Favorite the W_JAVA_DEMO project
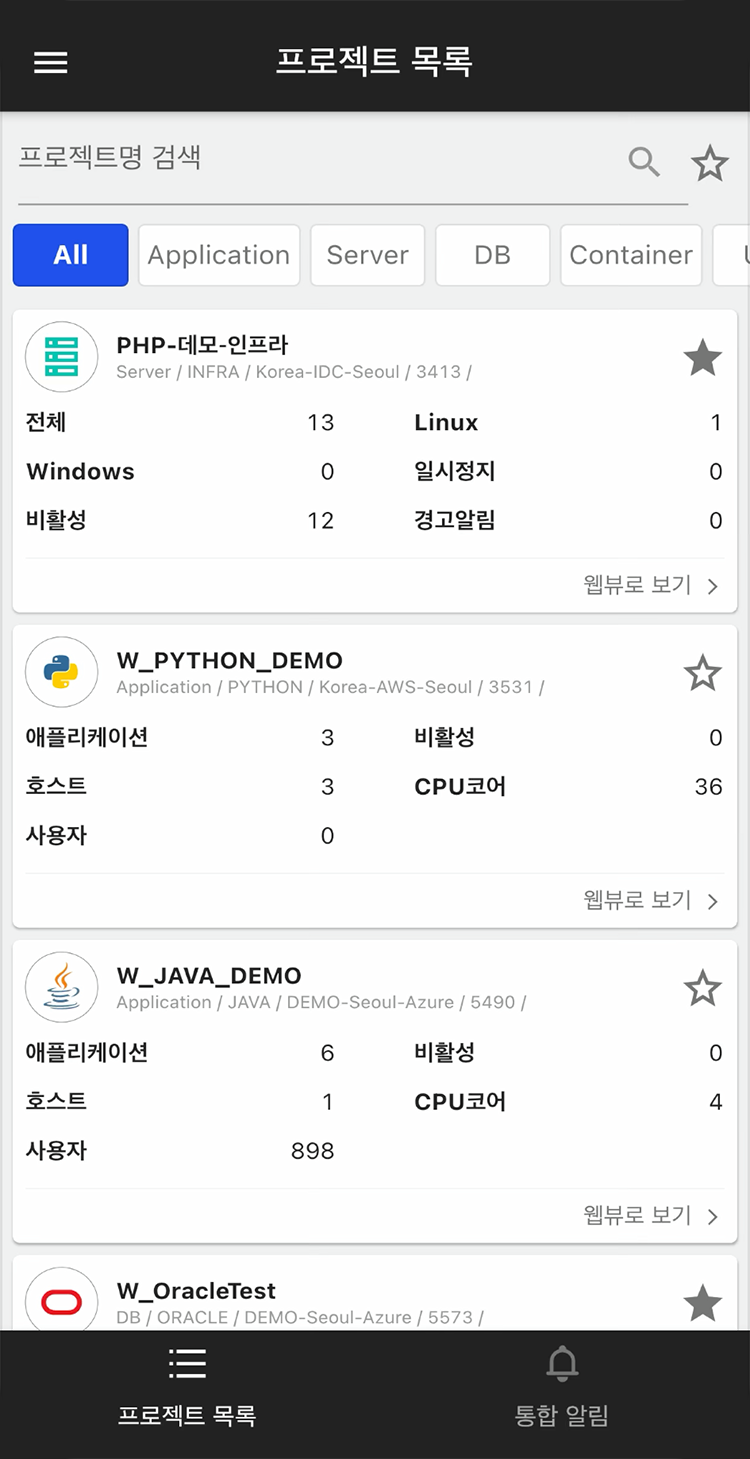 (x=702, y=988)
